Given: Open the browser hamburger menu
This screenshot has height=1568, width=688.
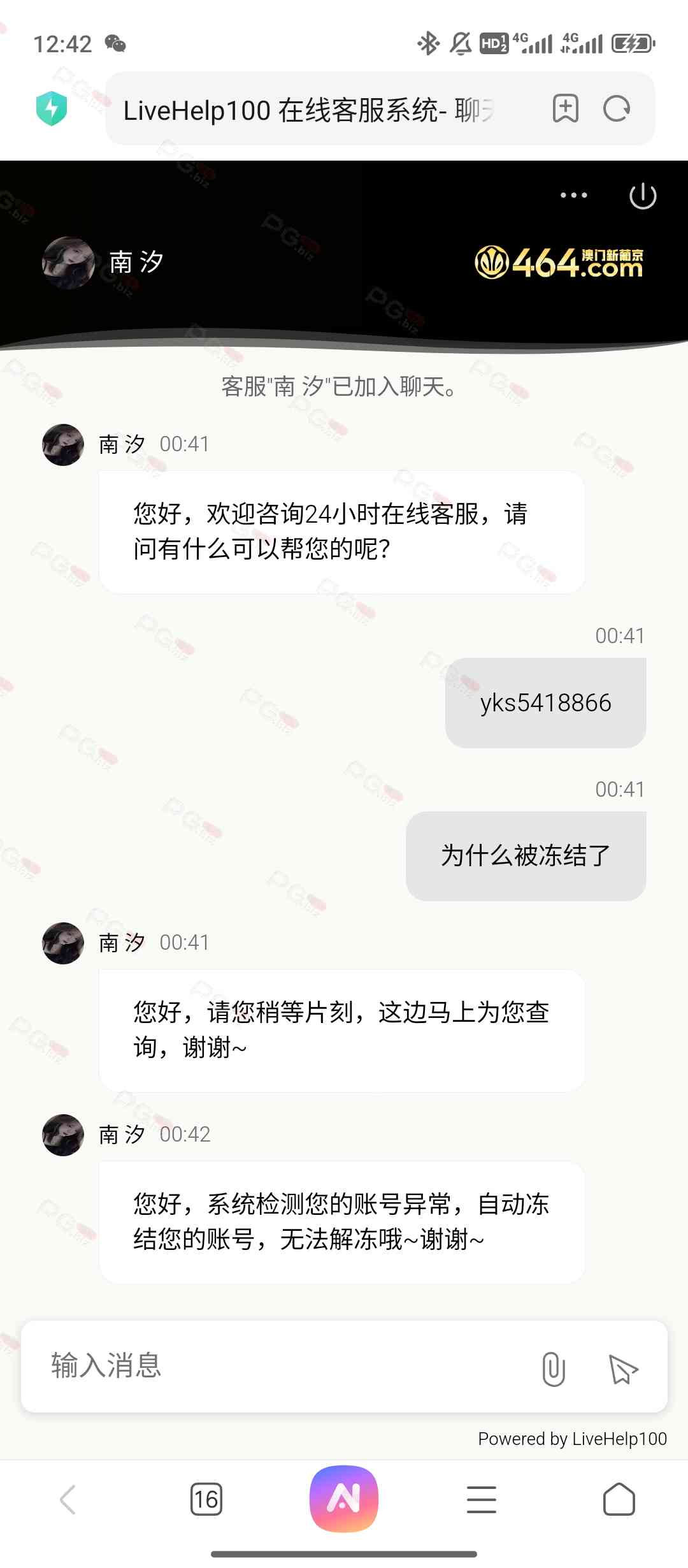Looking at the screenshot, I should [481, 1499].
